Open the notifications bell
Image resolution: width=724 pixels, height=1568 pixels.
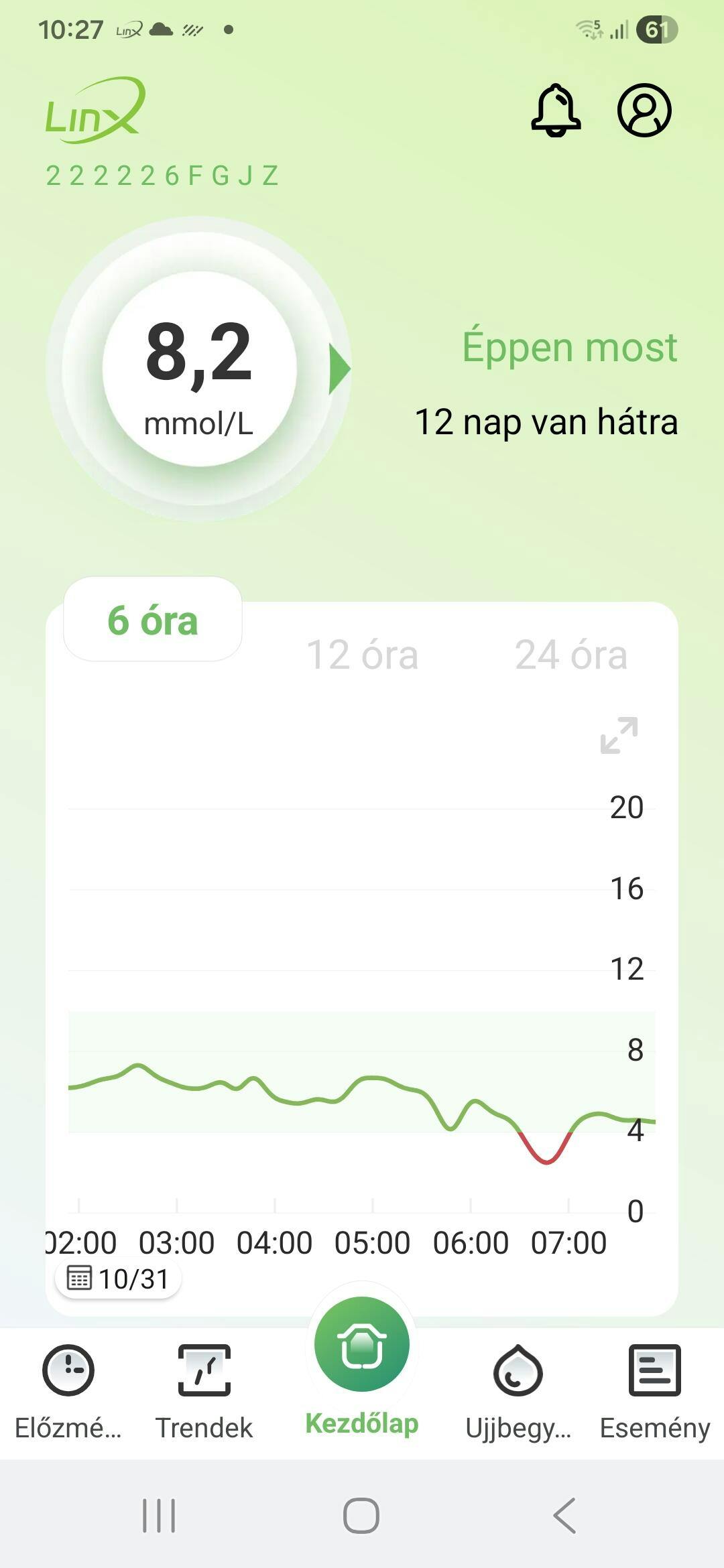tap(556, 111)
